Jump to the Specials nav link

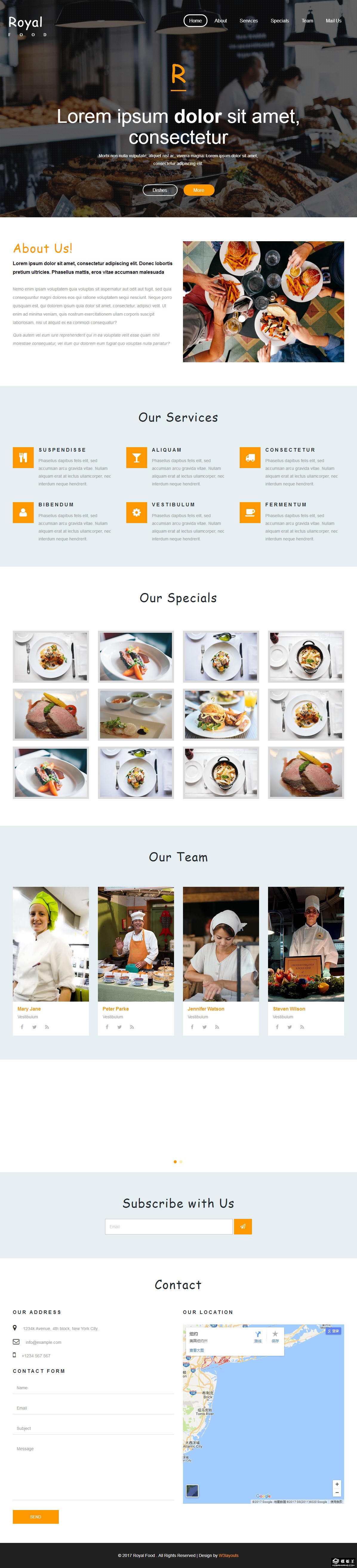point(280,21)
